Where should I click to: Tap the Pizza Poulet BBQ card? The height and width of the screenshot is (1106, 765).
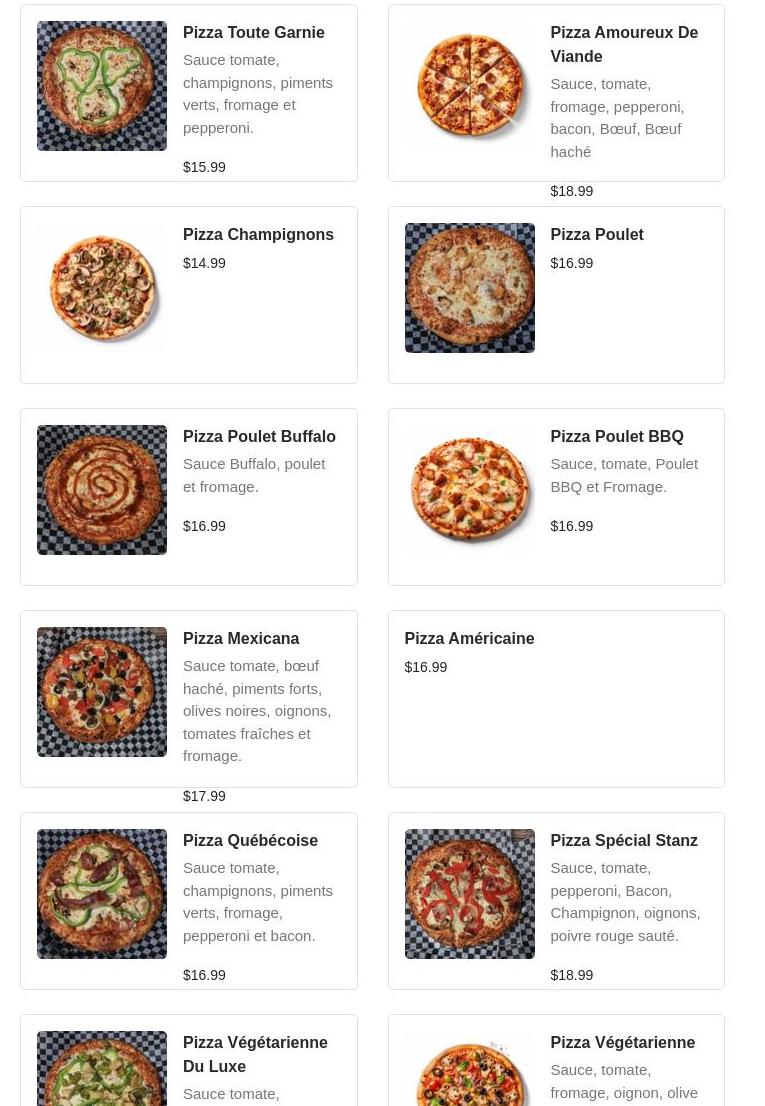pyautogui.click(x=556, y=497)
